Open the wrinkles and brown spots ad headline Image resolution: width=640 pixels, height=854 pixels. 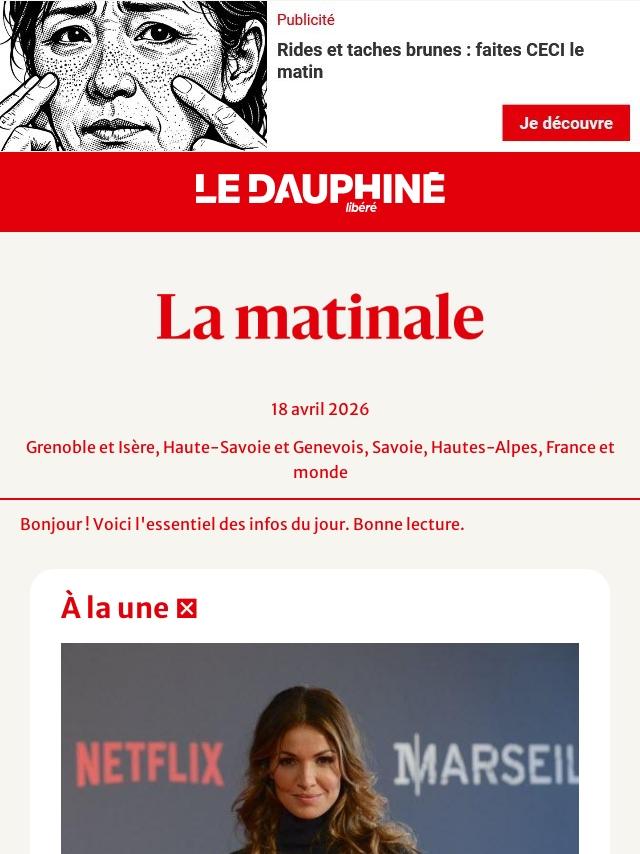(430, 60)
